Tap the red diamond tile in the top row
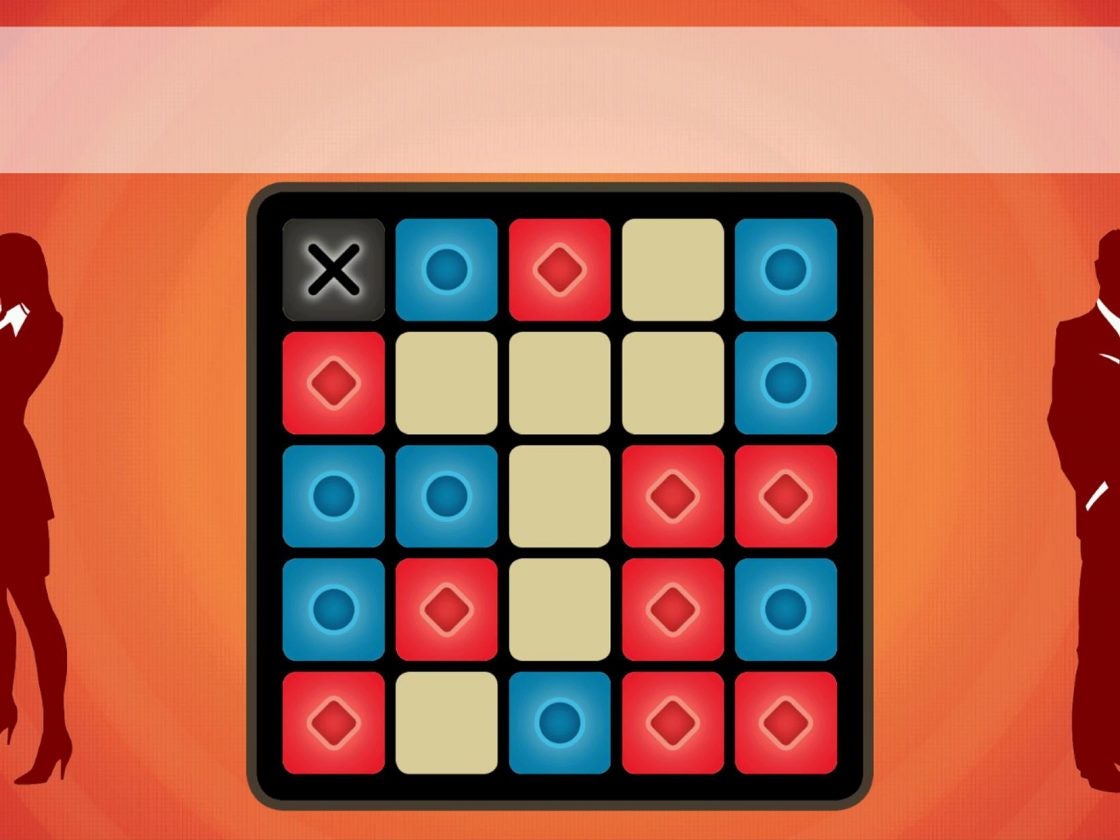The image size is (1120, 840). (x=559, y=270)
